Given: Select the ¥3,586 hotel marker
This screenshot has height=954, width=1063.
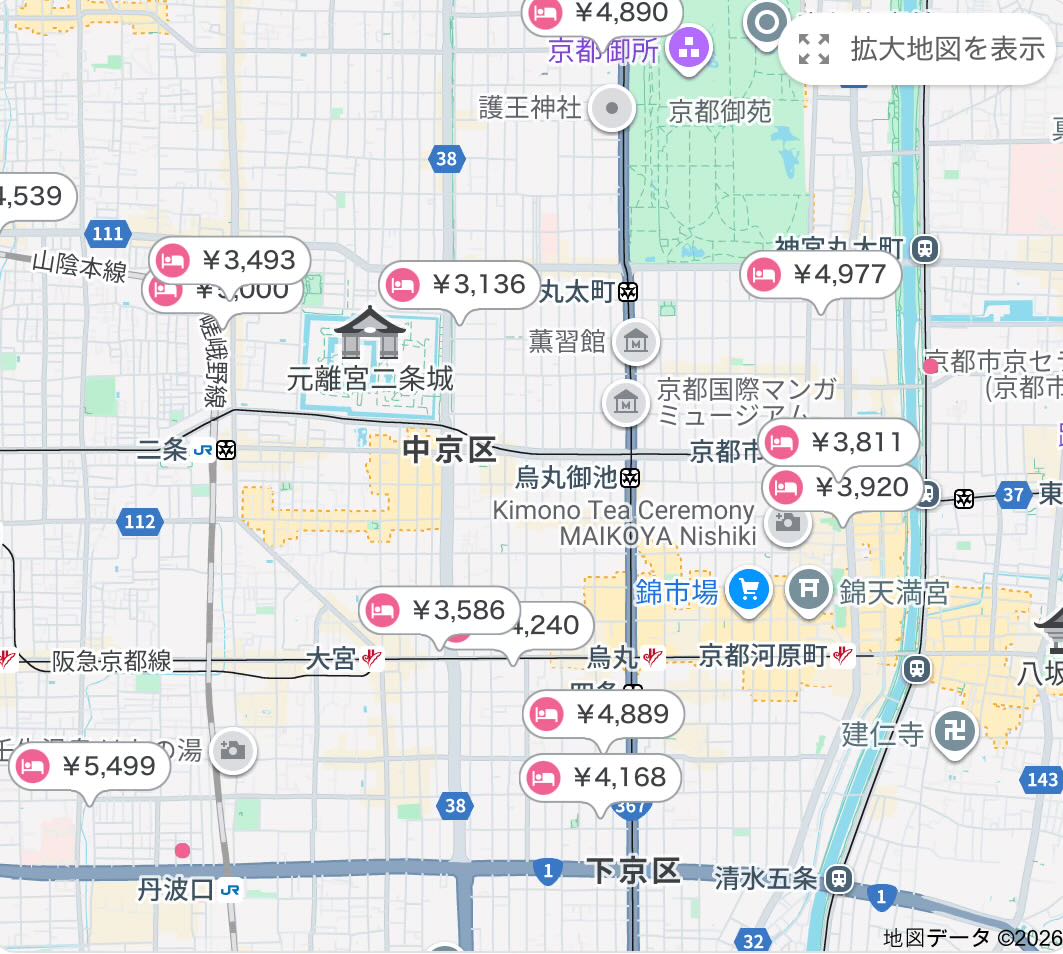Looking at the screenshot, I should tap(440, 609).
